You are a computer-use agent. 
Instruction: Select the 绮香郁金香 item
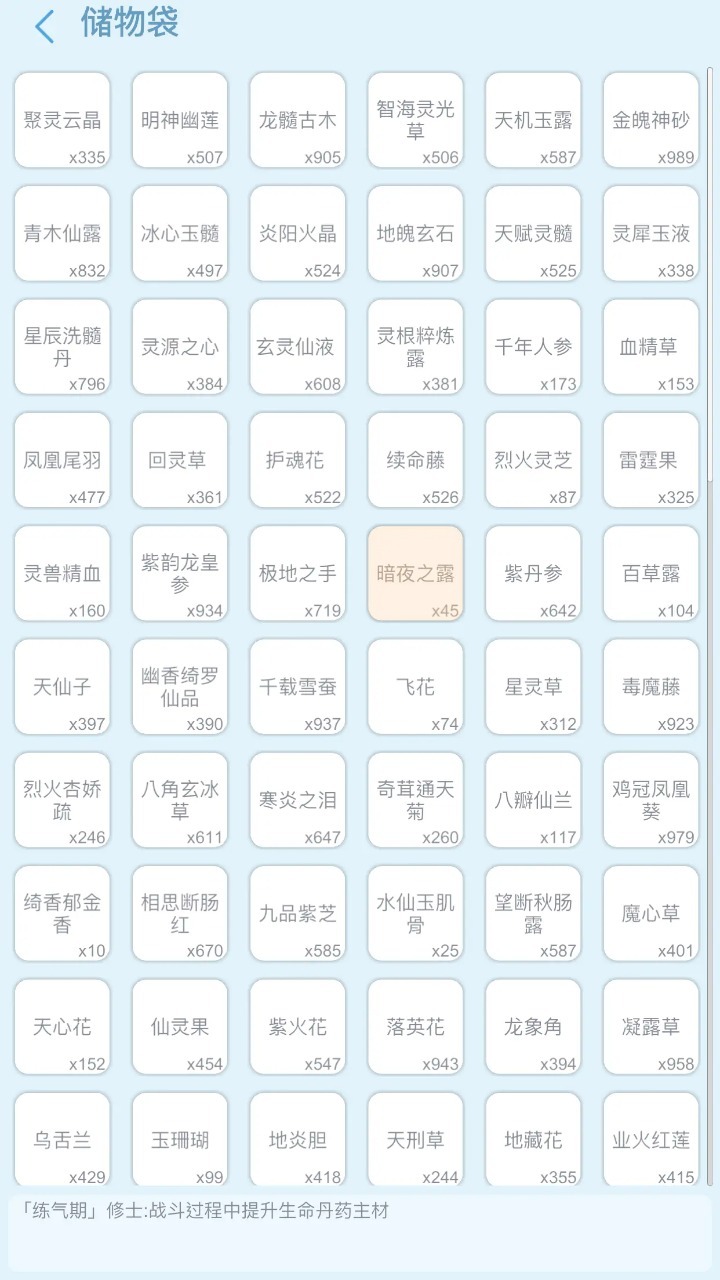pyautogui.click(x=62, y=913)
